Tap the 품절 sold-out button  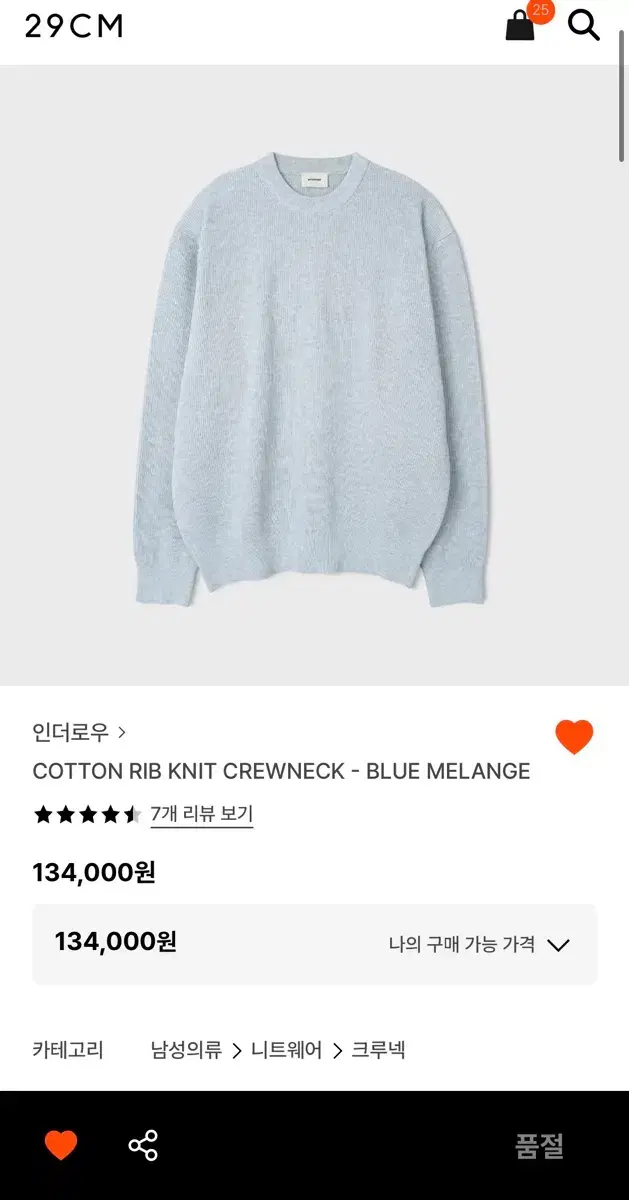539,1146
